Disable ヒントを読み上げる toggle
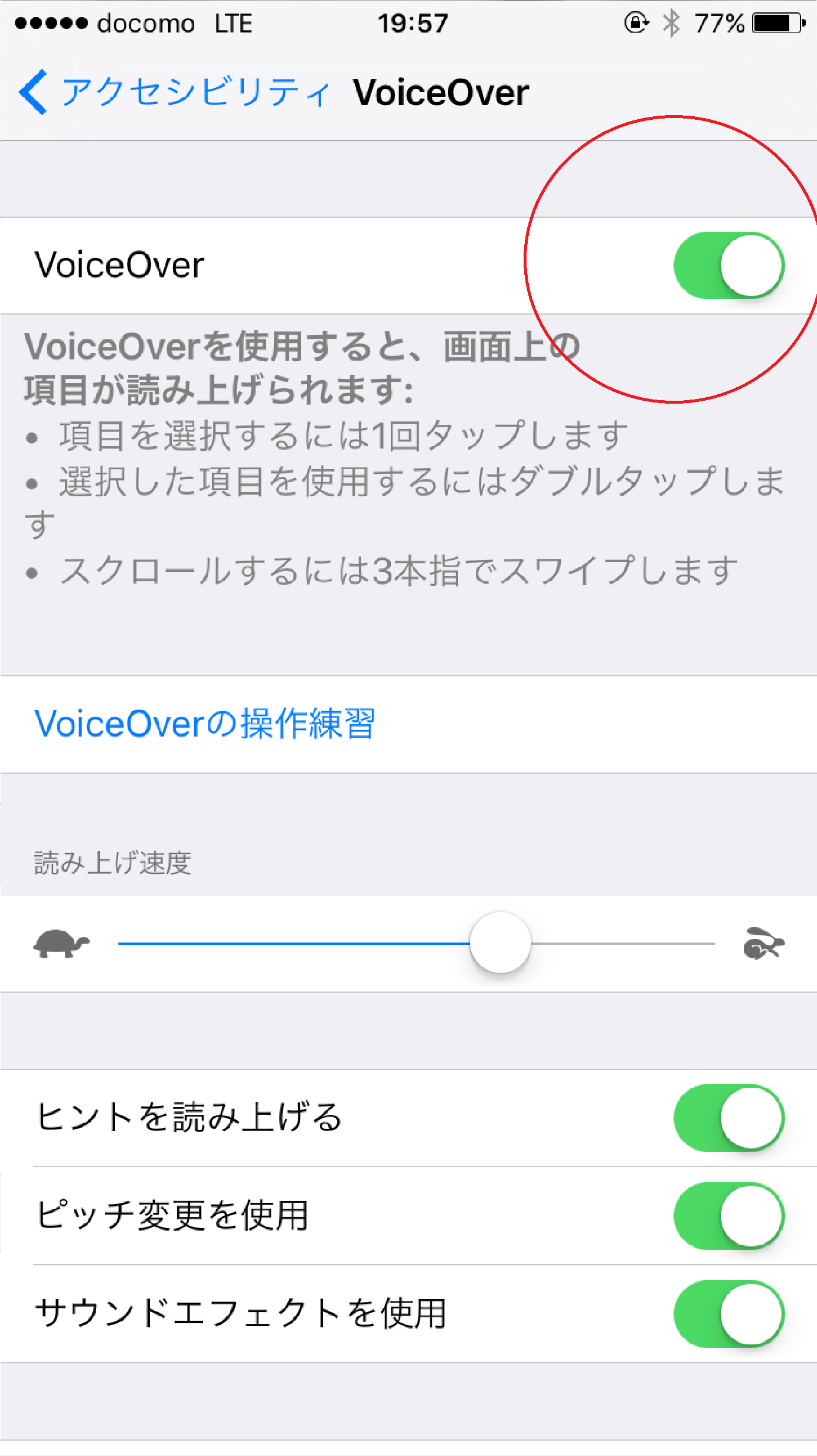 pos(728,1118)
